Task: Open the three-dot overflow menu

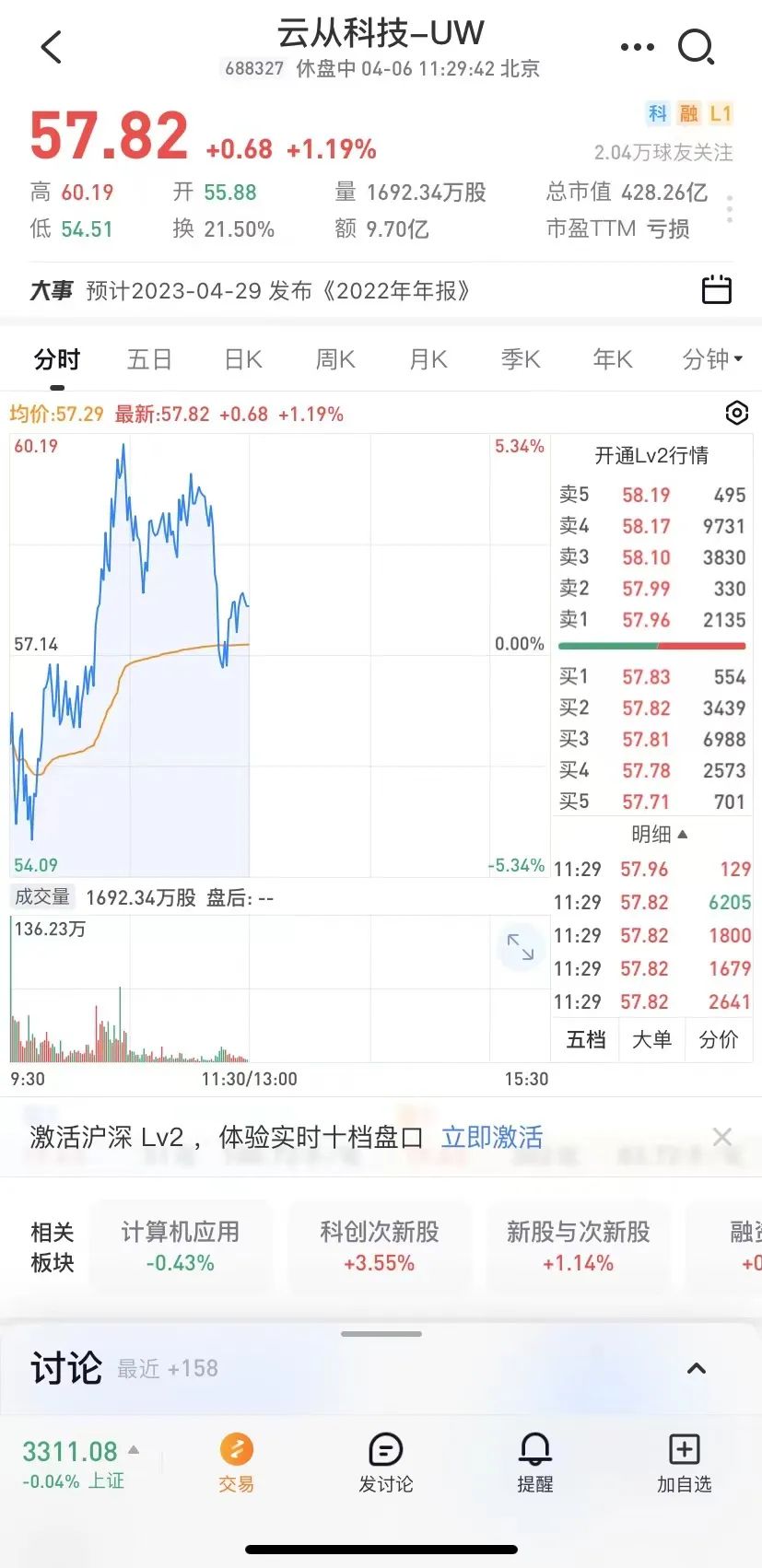Action: [x=637, y=47]
